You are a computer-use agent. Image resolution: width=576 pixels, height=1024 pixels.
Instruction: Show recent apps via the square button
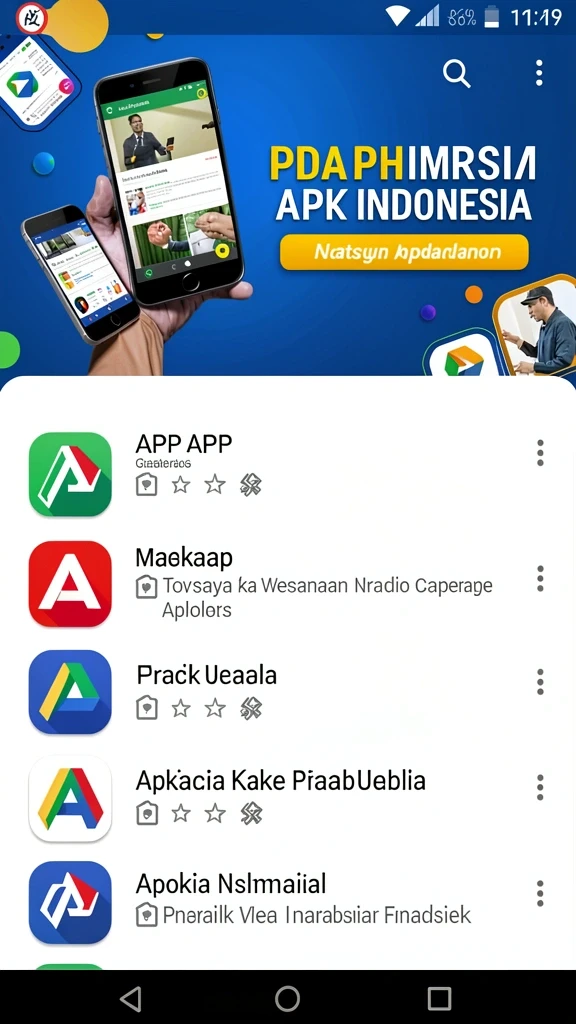(440, 998)
